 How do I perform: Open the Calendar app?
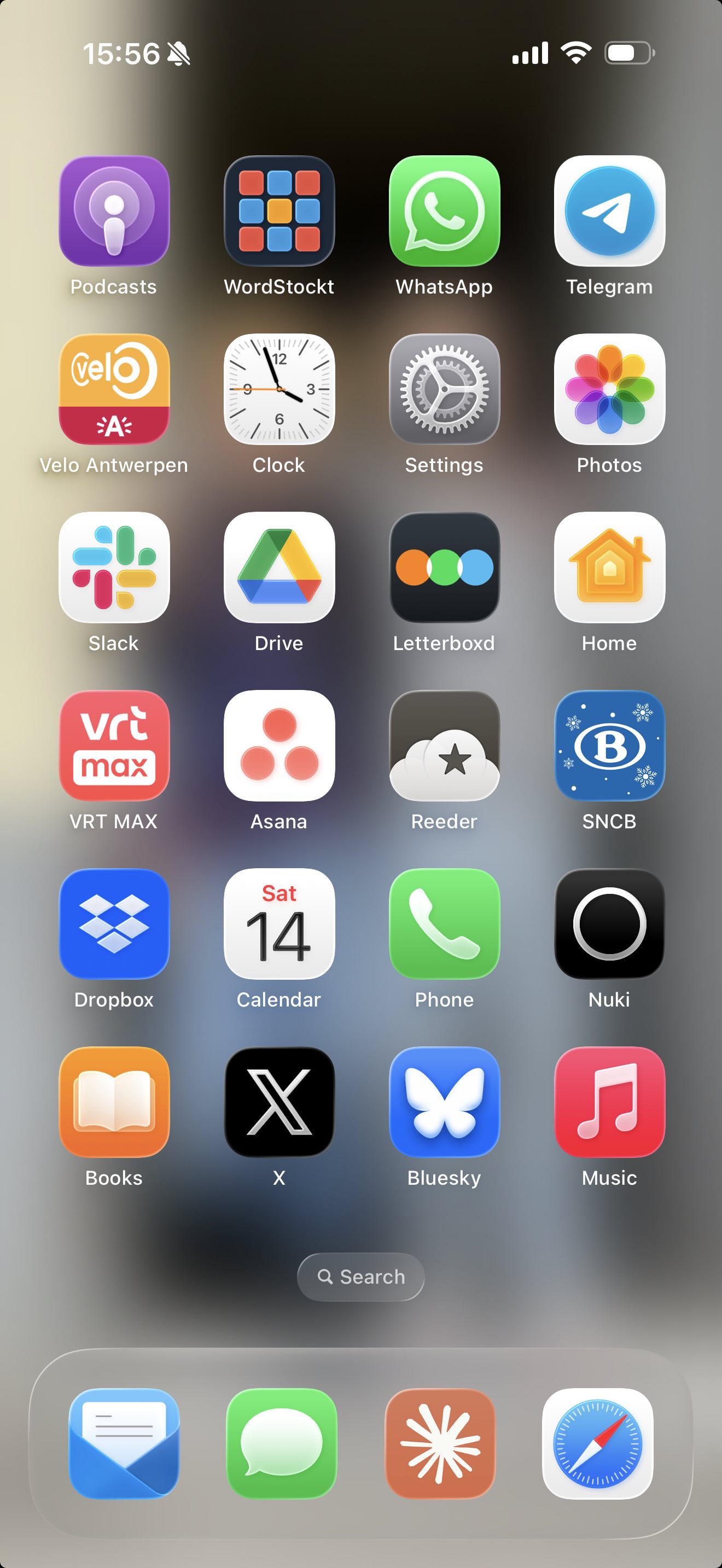pos(280,924)
